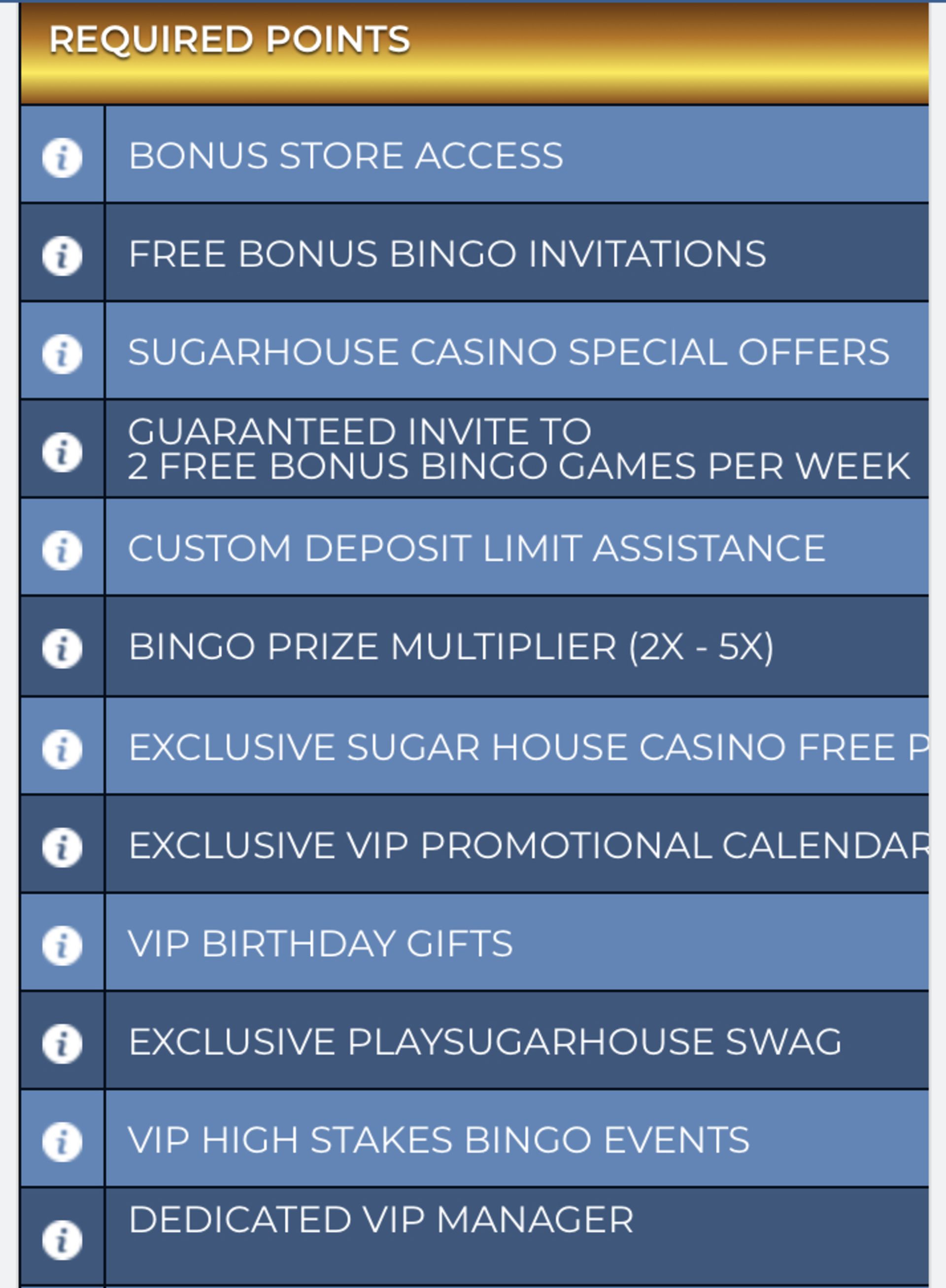Show info on Exclusive PlaySugarHouse Swag

(x=62, y=1044)
